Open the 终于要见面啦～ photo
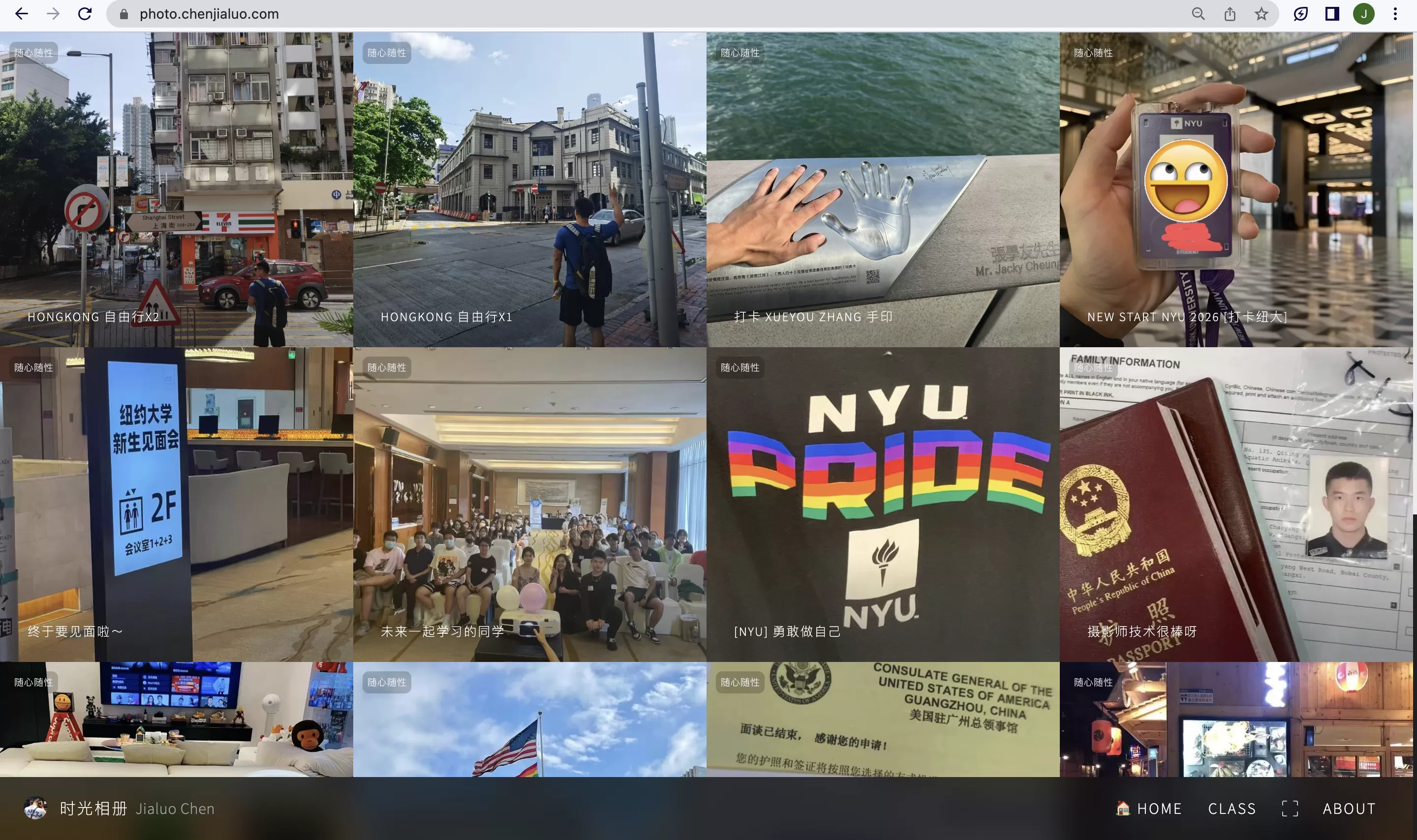Screen dimensions: 1417x840 [176, 504]
